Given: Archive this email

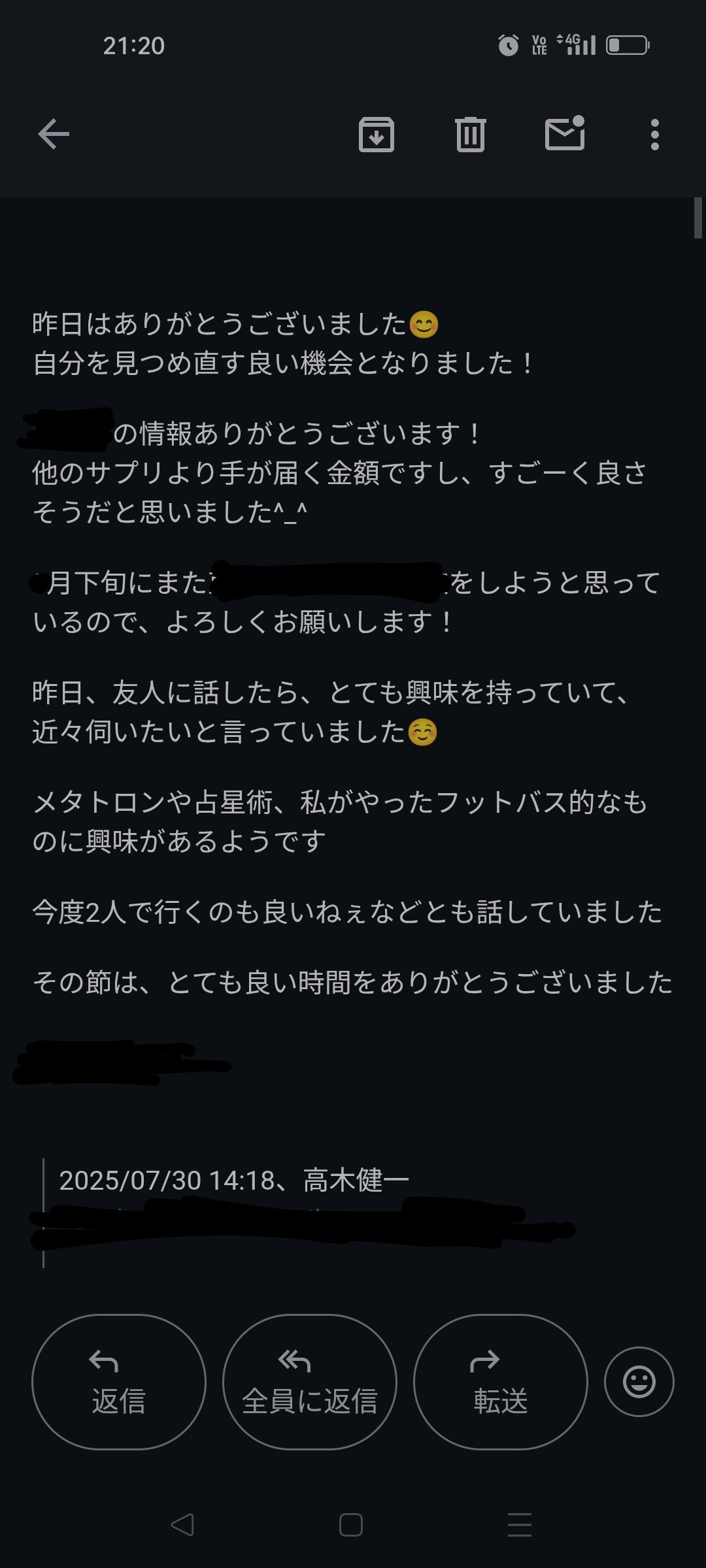Looking at the screenshot, I should click(377, 135).
